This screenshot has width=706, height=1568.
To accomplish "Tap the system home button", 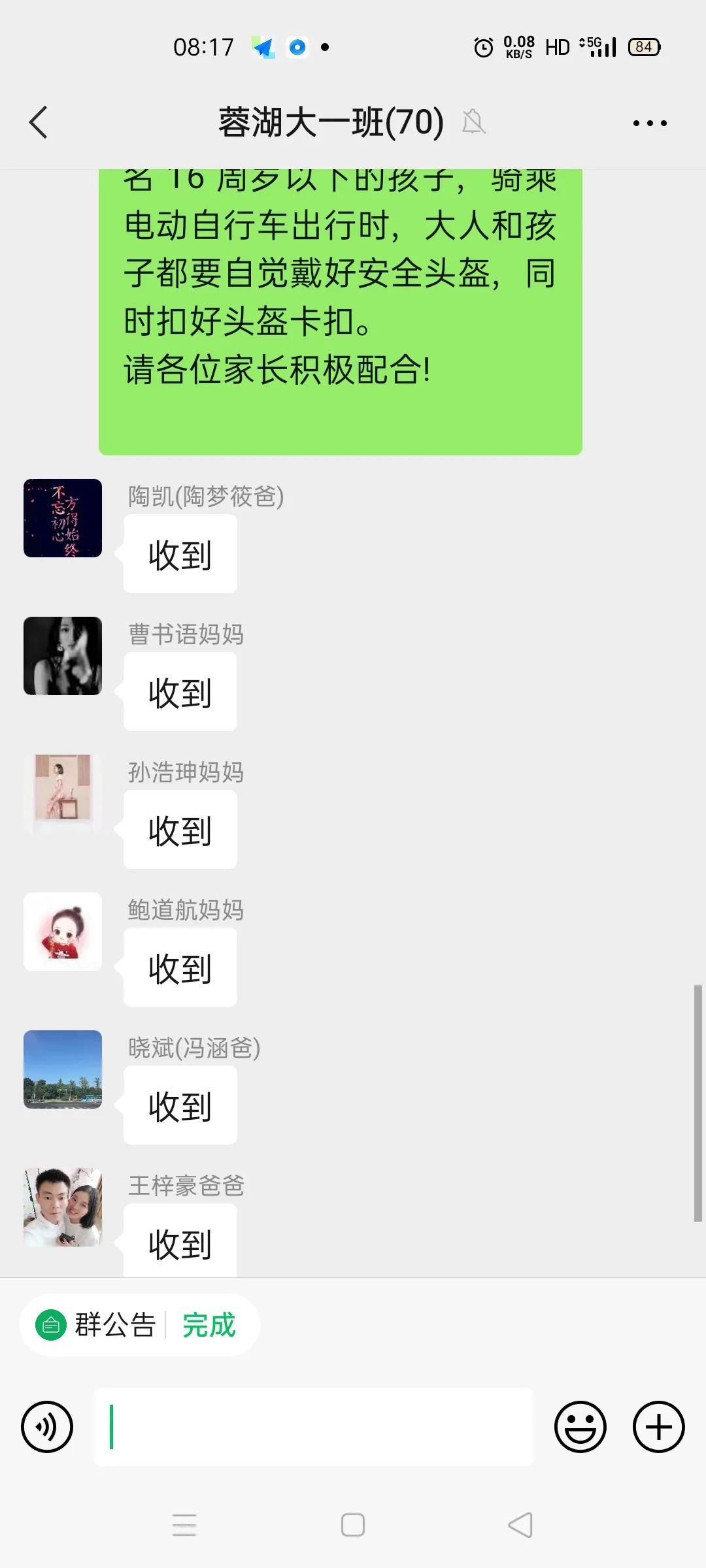I will [x=353, y=1526].
